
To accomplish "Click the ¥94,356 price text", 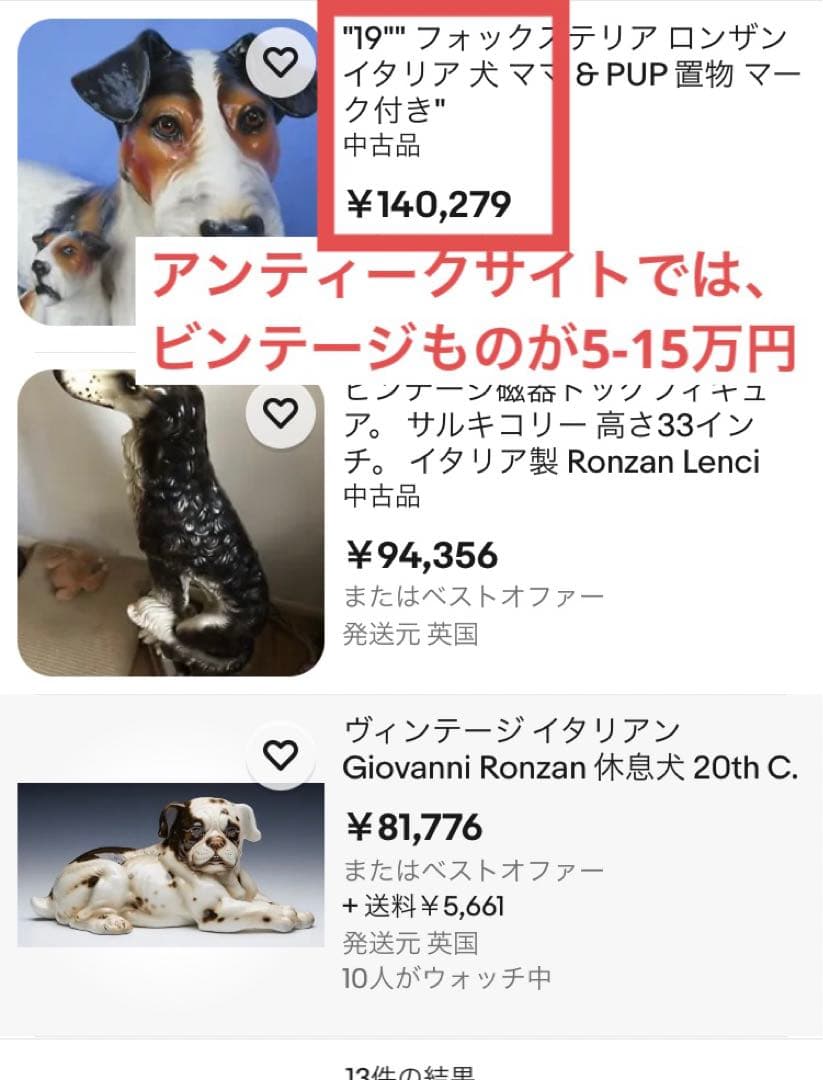I will tap(419, 552).
